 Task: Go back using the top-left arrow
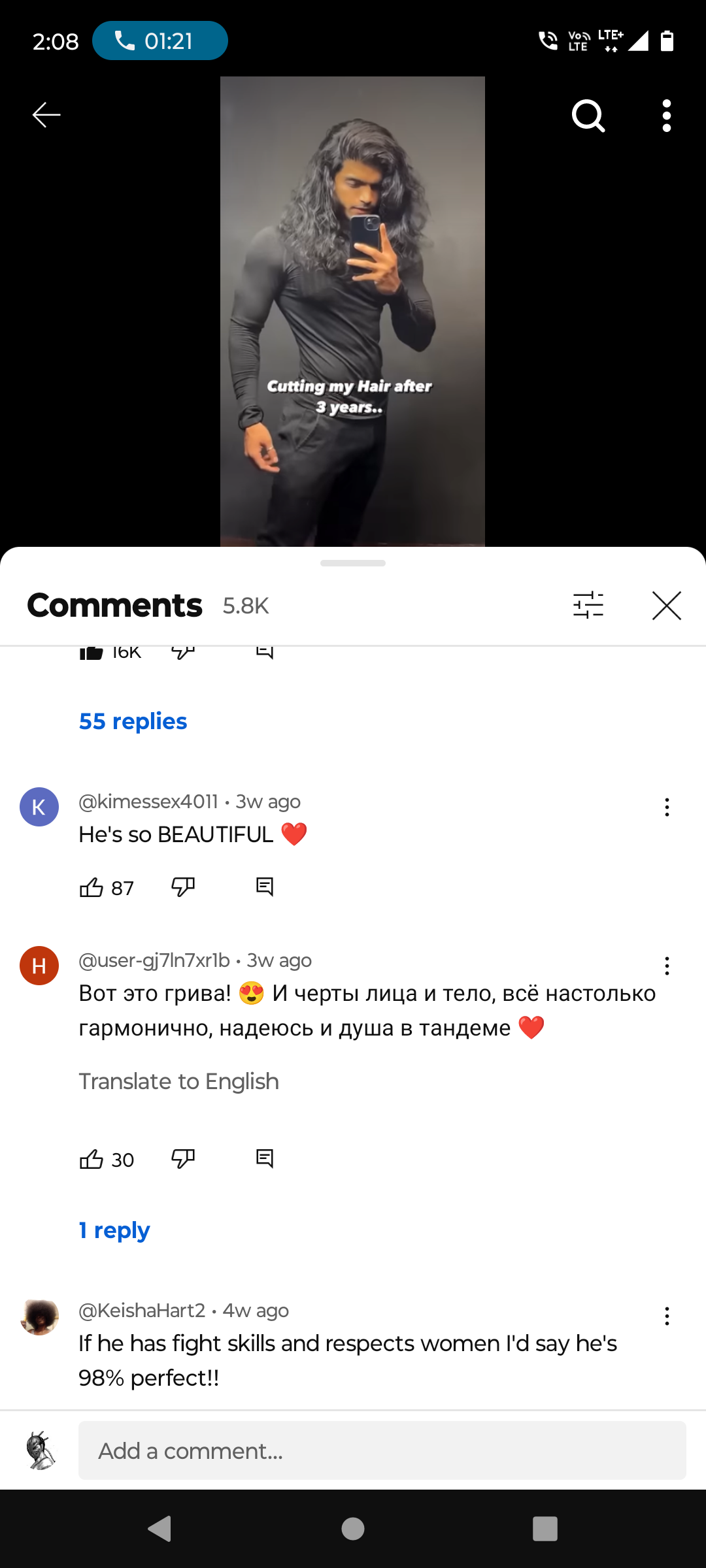tap(46, 115)
